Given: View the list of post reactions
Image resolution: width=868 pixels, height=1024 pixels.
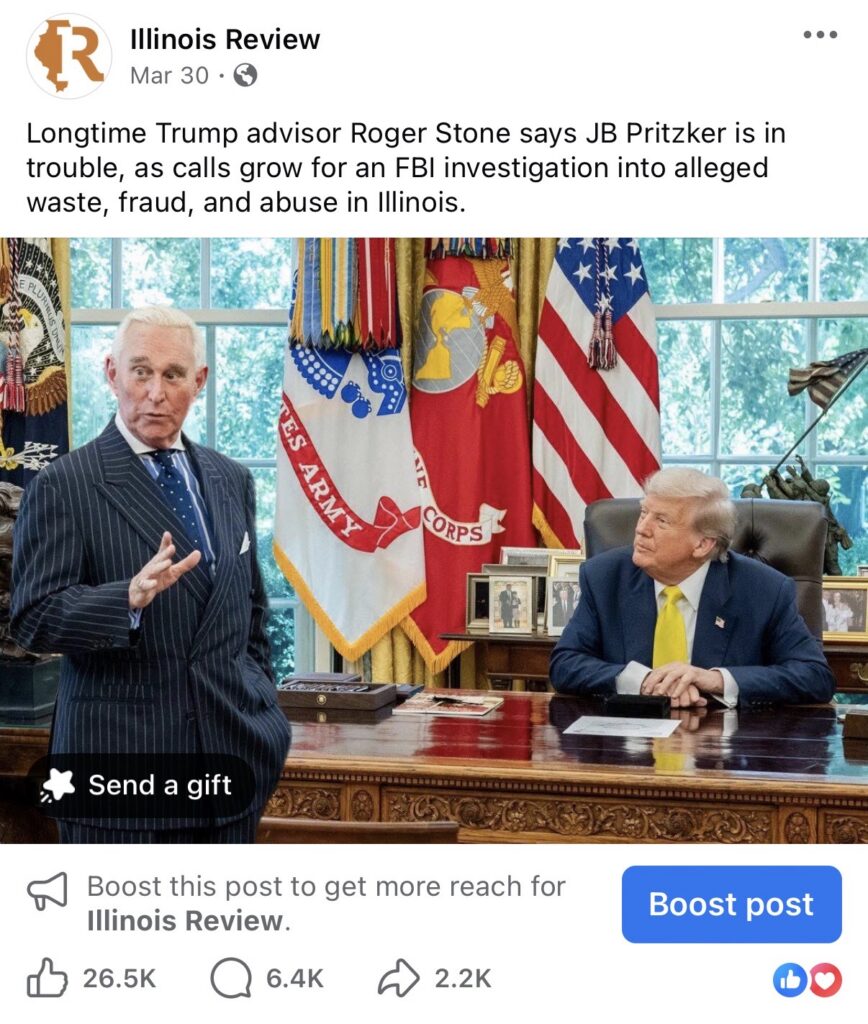Looking at the screenshot, I should click(x=807, y=981).
